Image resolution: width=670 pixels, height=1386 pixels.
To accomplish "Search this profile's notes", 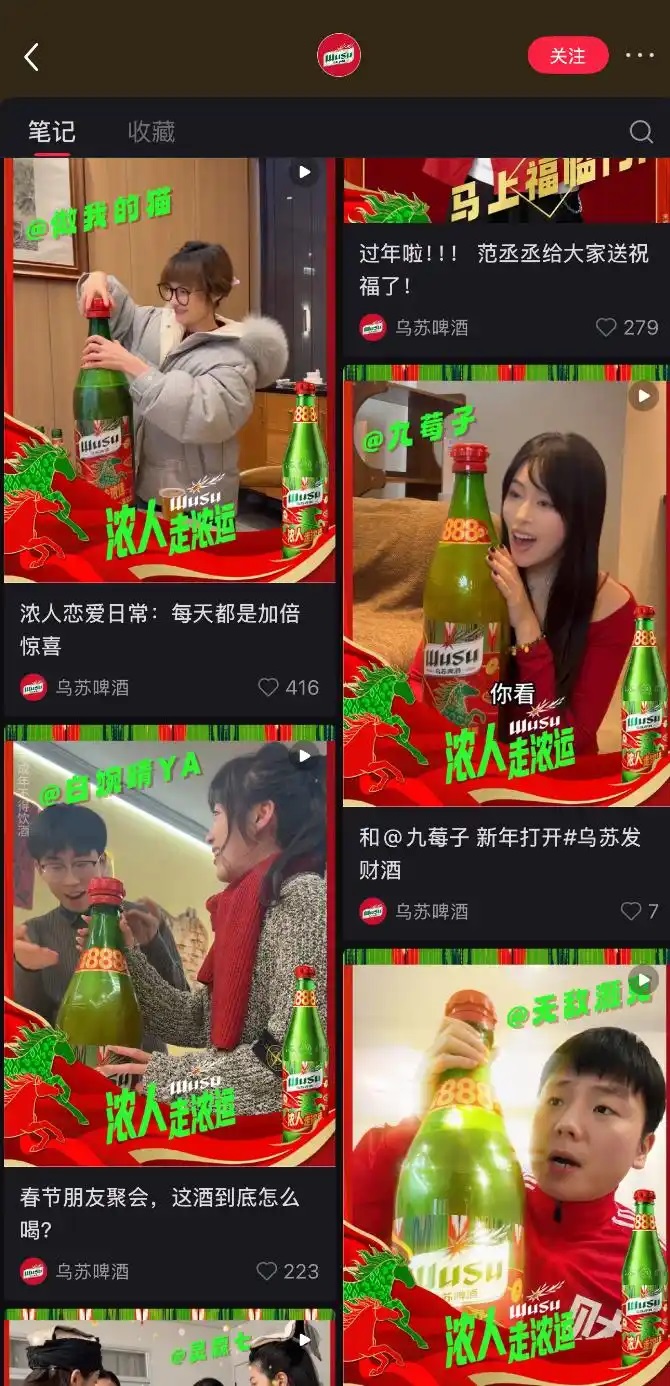I will [640, 132].
